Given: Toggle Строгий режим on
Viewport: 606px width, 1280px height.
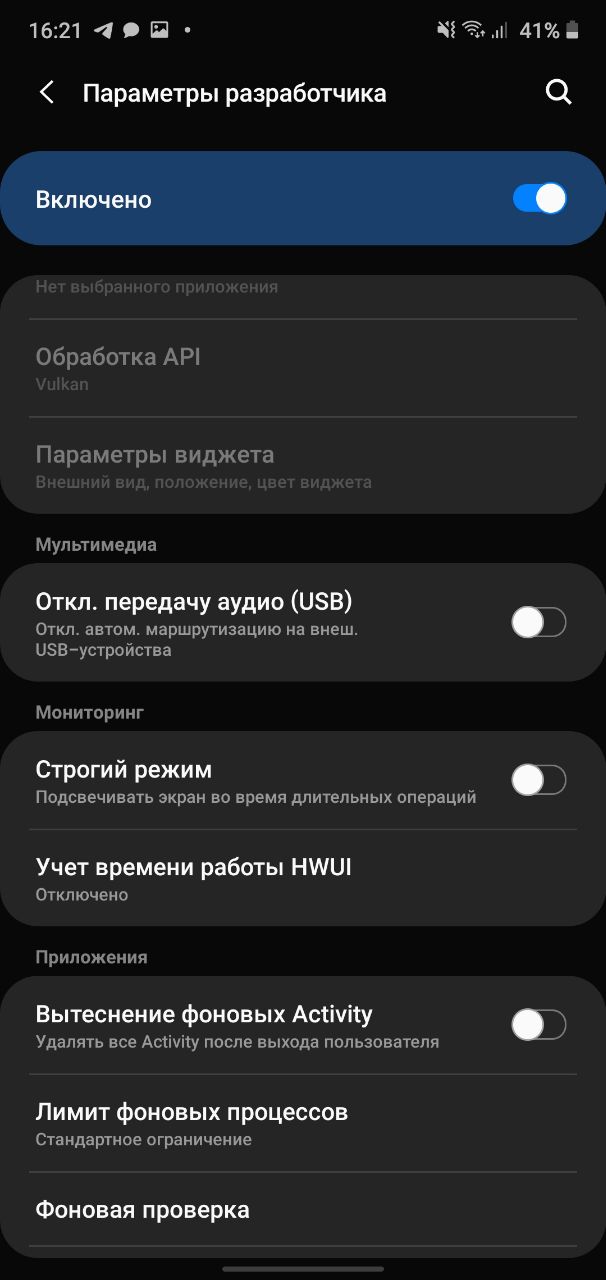Looking at the screenshot, I should click(539, 780).
